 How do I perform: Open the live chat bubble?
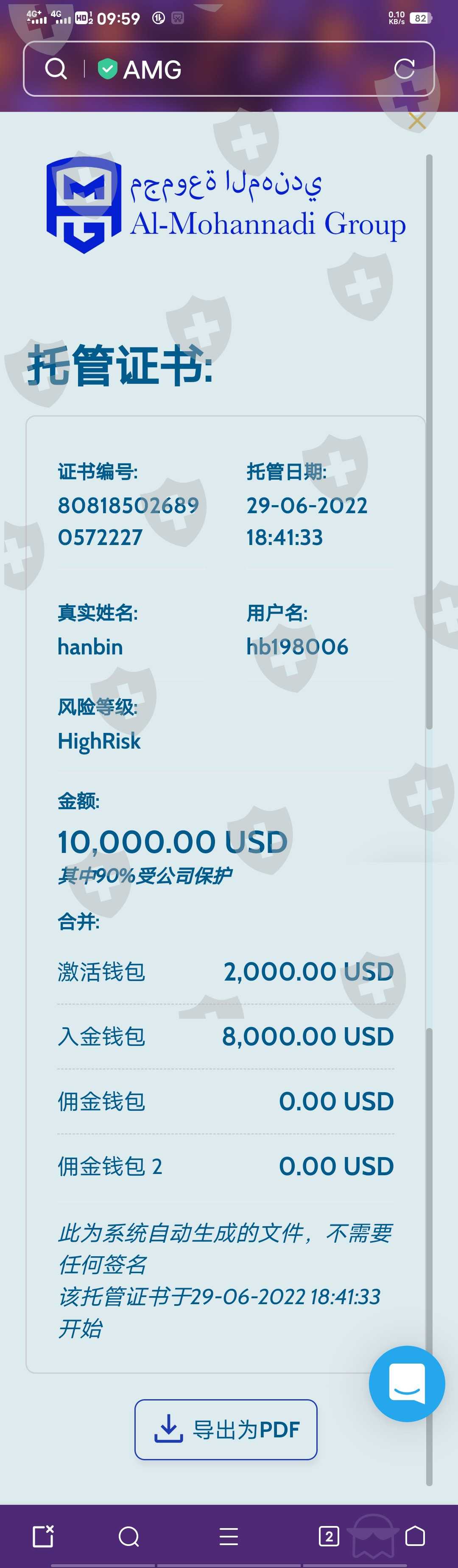pos(406,1384)
